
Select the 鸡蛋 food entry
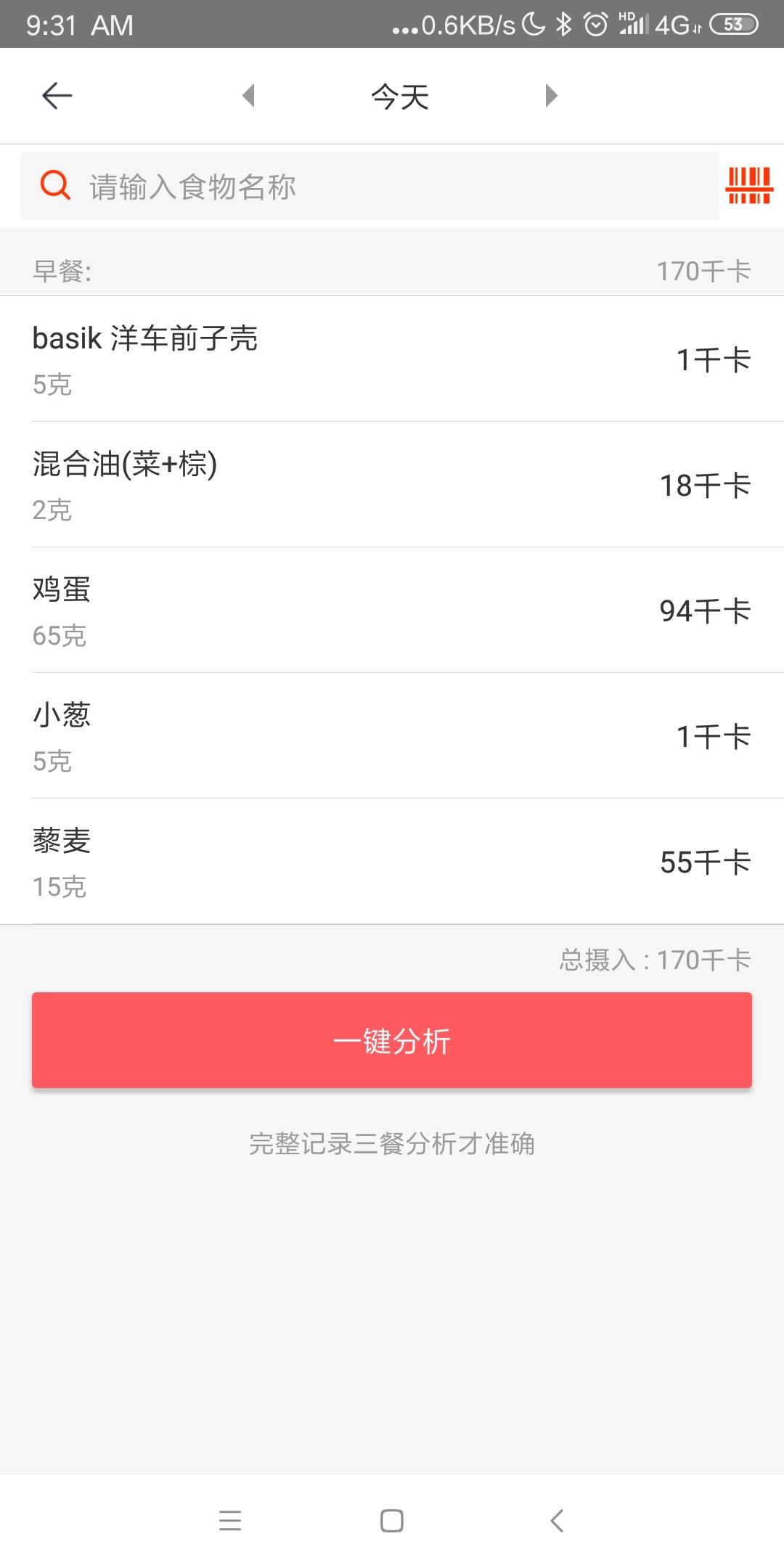(x=290, y=610)
